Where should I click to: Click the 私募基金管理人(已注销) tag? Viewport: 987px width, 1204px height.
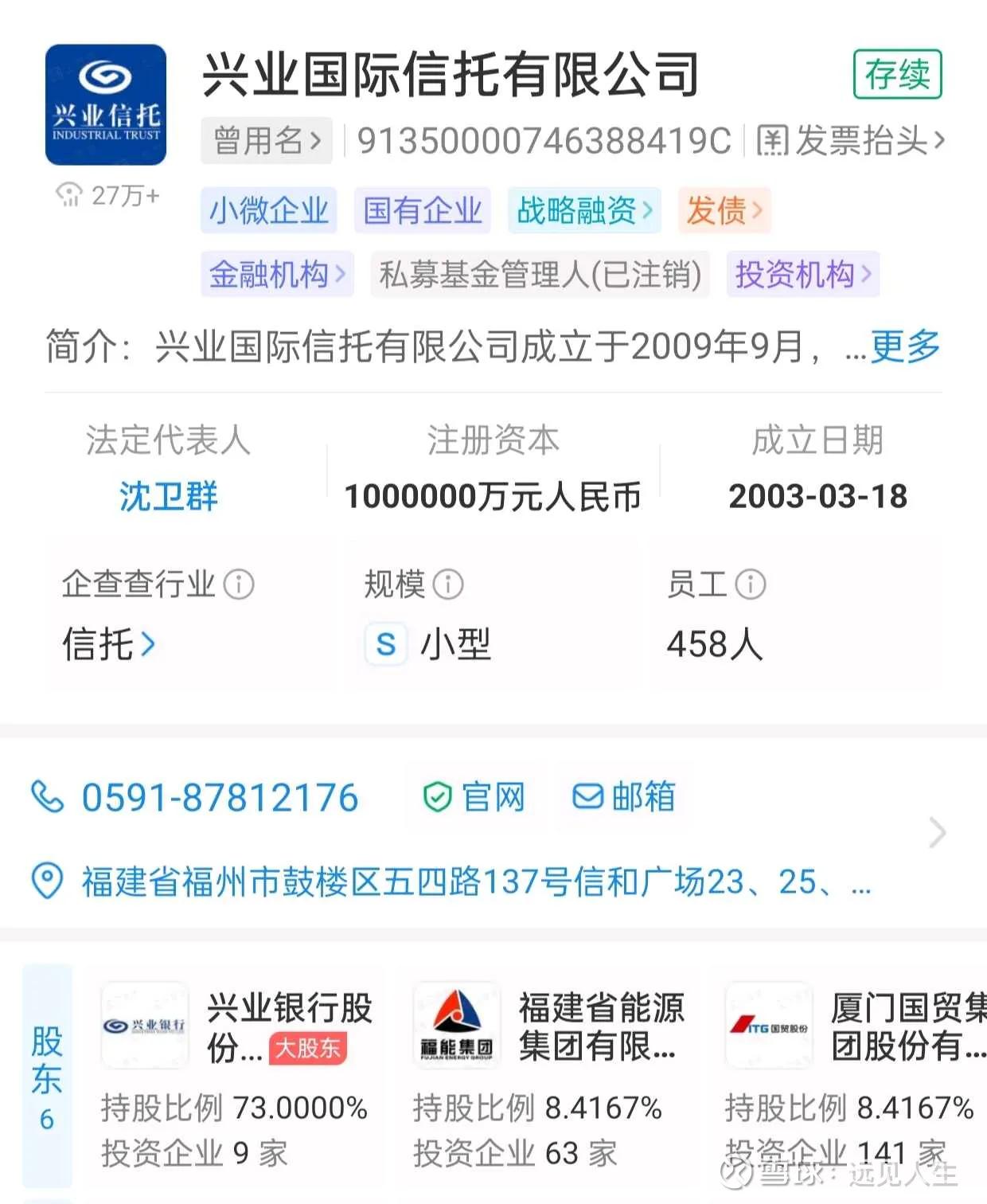540,274
